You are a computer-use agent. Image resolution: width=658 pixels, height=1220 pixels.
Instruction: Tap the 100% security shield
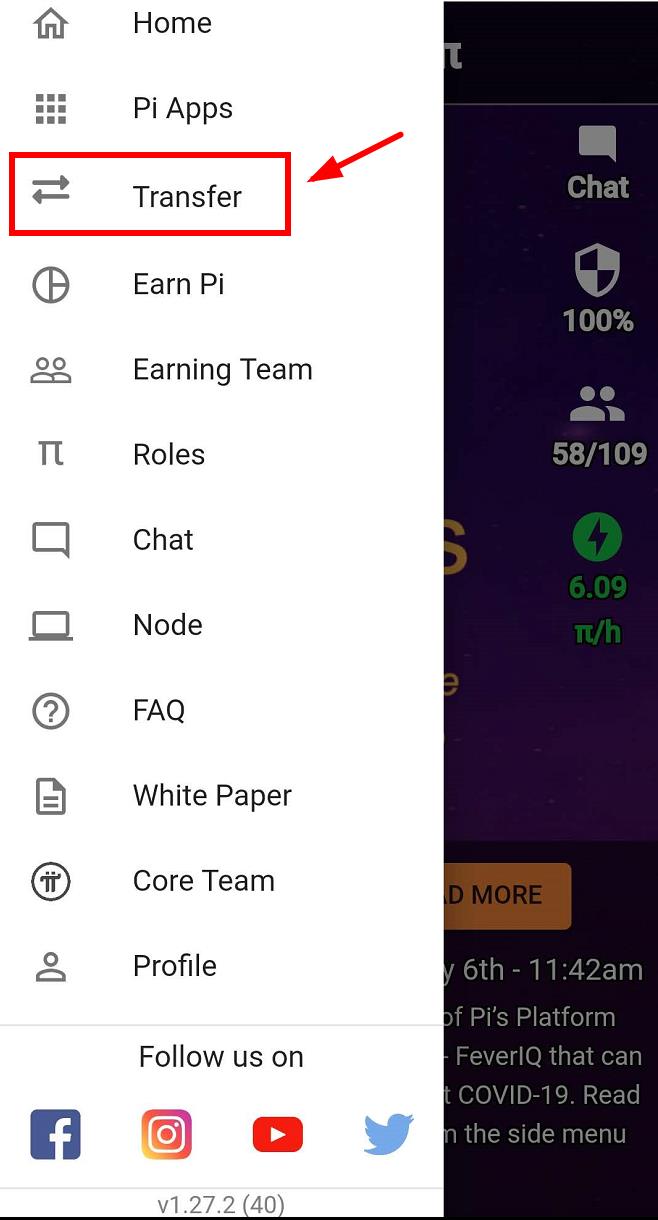[598, 290]
